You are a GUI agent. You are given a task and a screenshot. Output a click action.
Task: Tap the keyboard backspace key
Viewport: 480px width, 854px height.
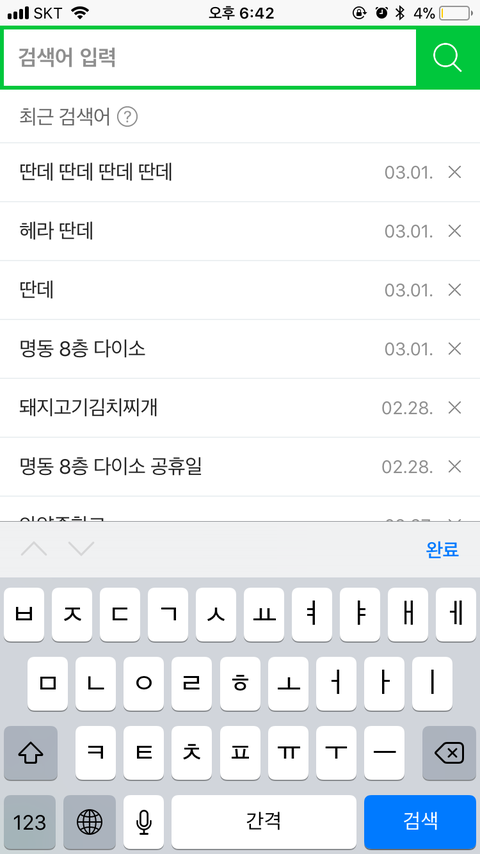click(x=449, y=753)
